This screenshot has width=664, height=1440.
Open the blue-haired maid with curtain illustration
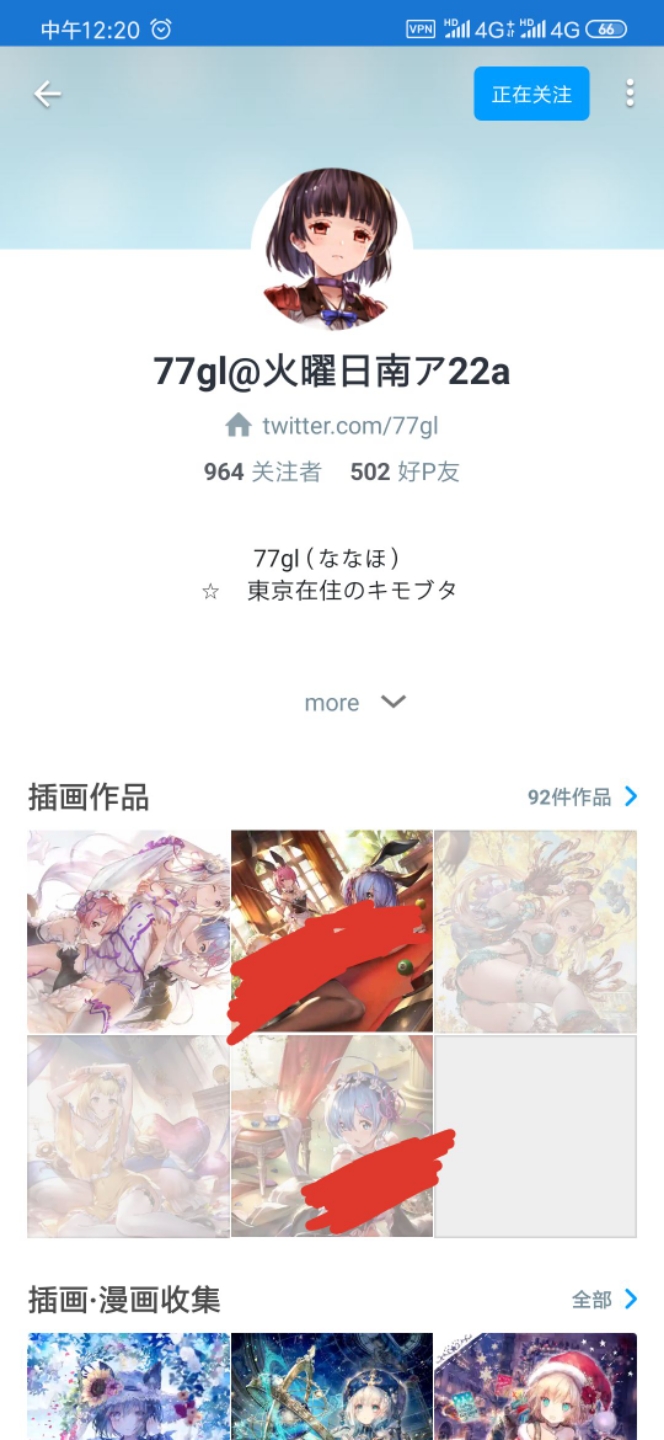[332, 1136]
